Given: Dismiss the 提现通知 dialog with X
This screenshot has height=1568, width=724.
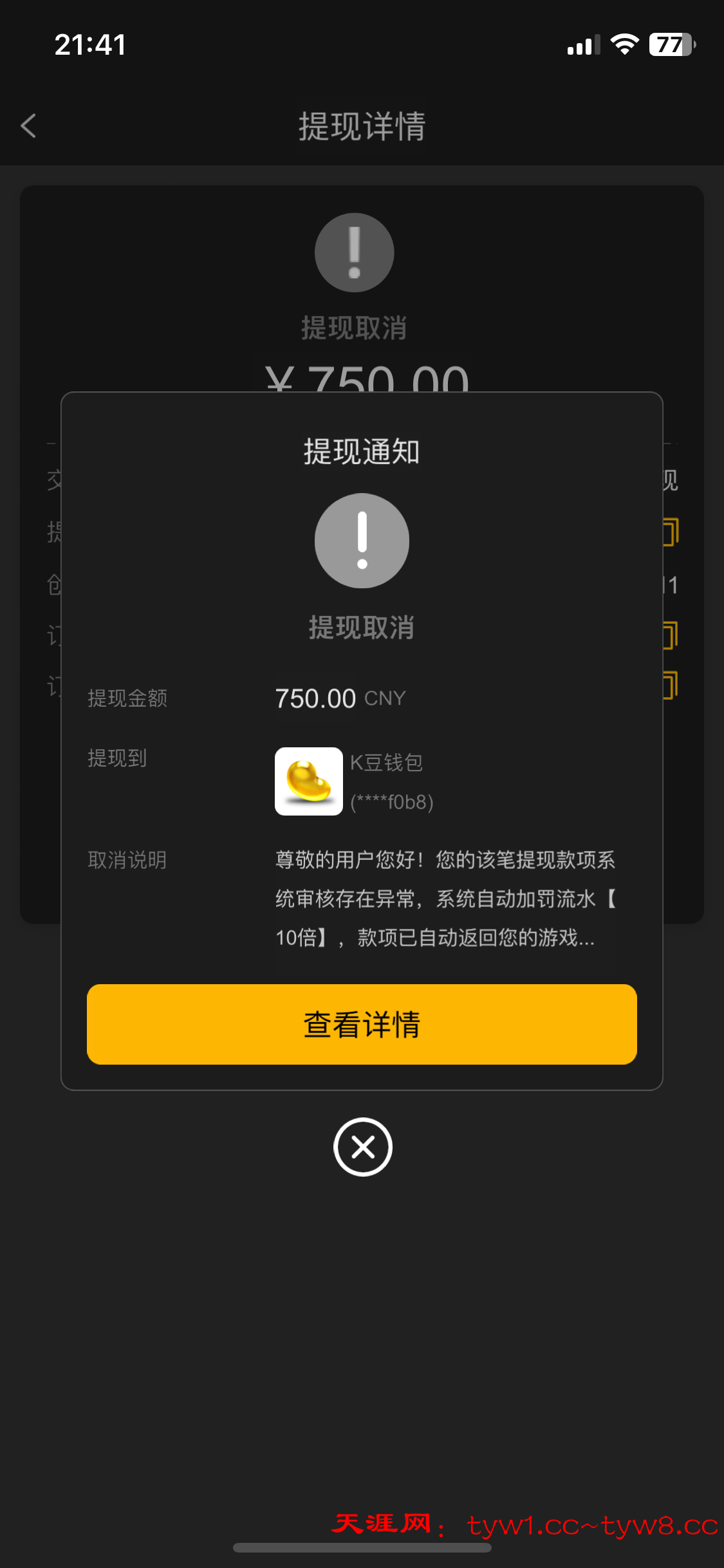Looking at the screenshot, I should [x=362, y=1146].
